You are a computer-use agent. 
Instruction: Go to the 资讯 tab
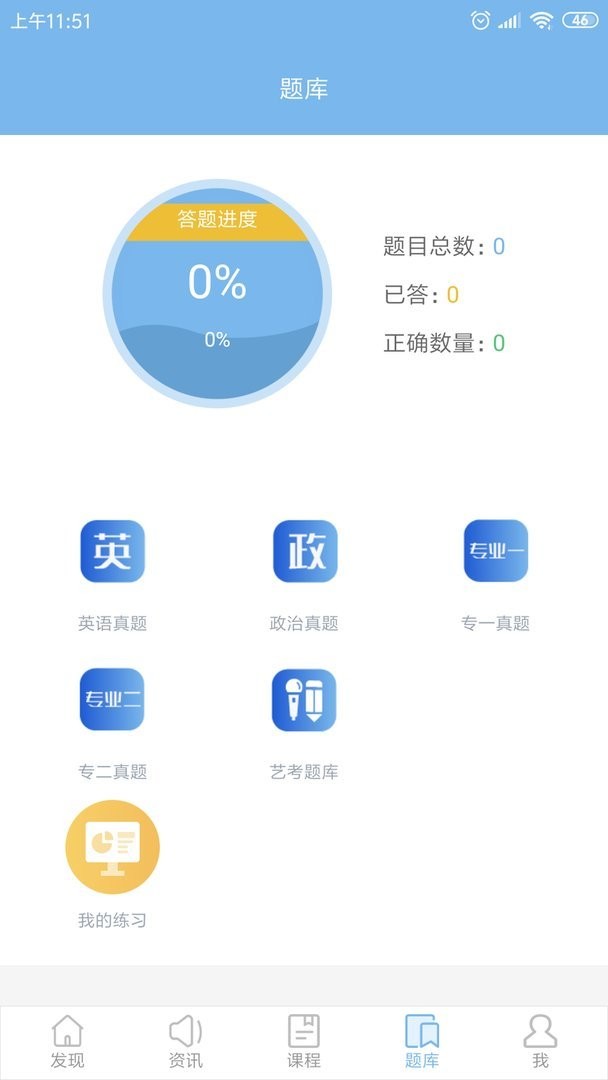186,1042
